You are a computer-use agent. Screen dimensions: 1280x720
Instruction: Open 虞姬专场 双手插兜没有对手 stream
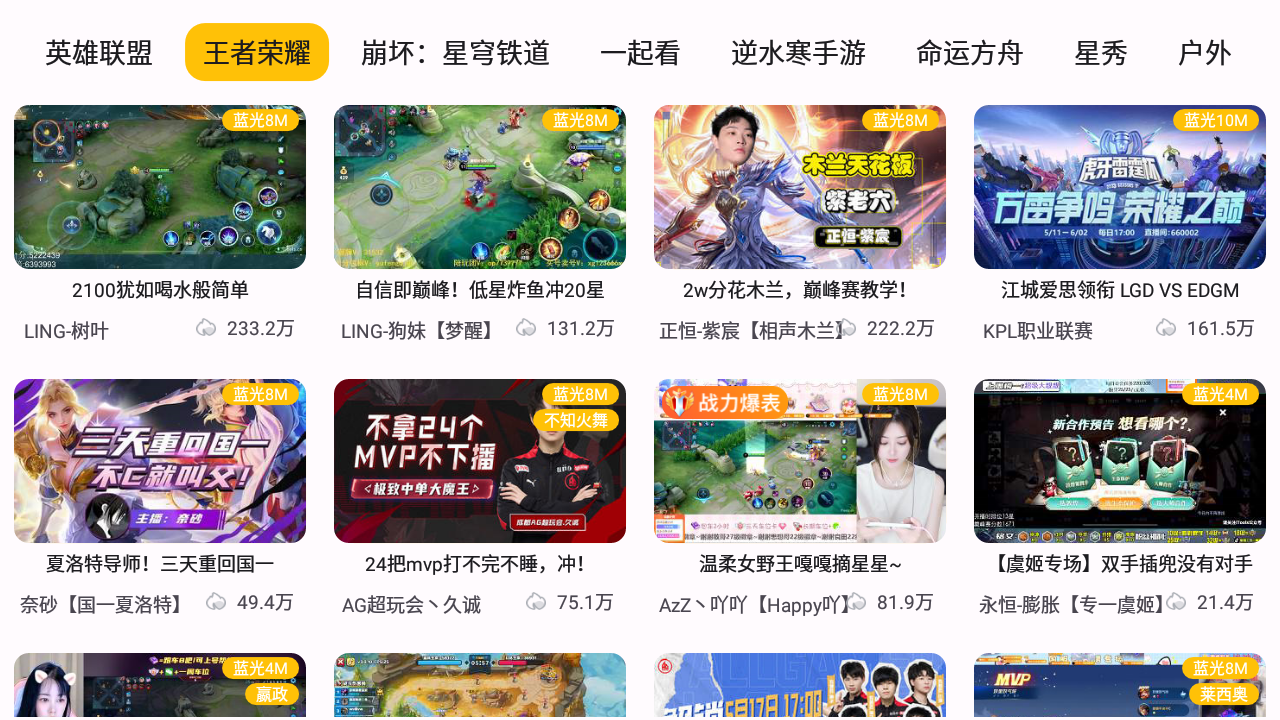(1120, 461)
